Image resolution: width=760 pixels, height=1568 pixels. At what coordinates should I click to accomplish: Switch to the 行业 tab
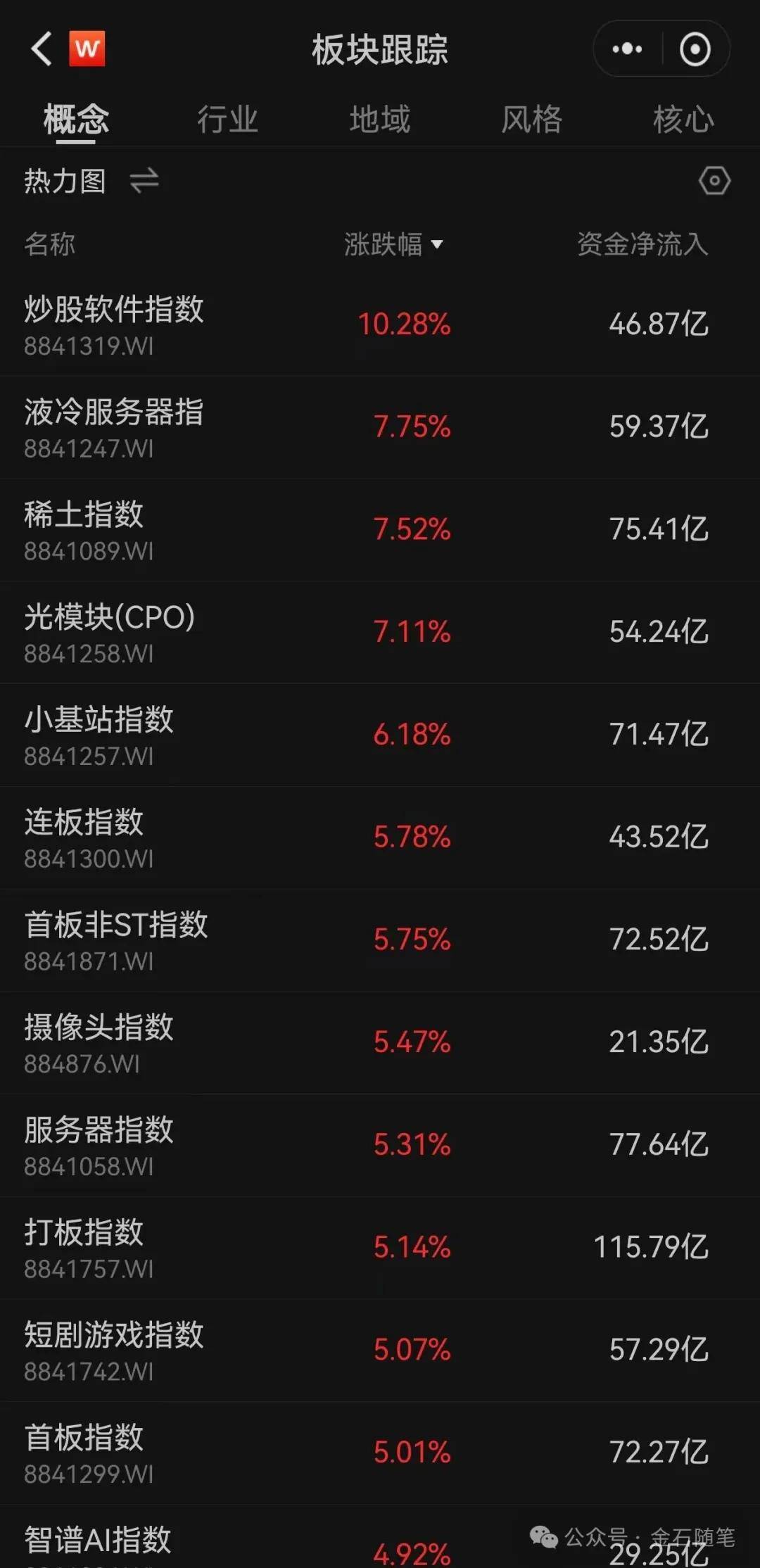coord(228,120)
